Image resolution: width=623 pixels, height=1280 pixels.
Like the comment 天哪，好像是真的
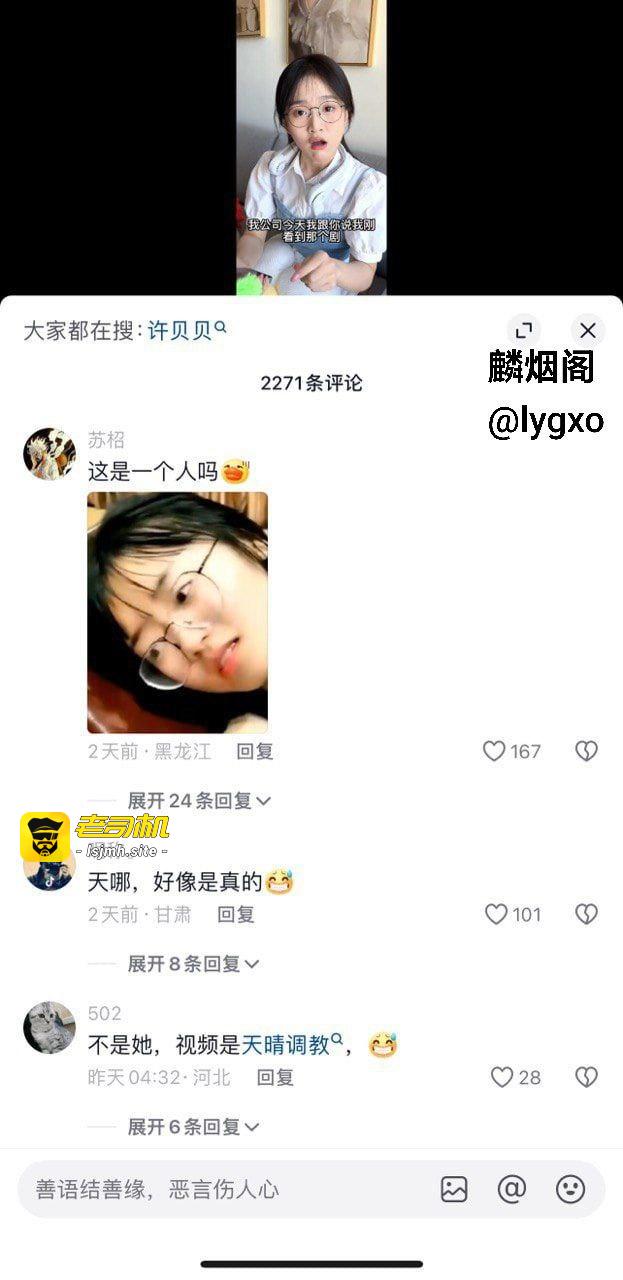pyautogui.click(x=496, y=914)
